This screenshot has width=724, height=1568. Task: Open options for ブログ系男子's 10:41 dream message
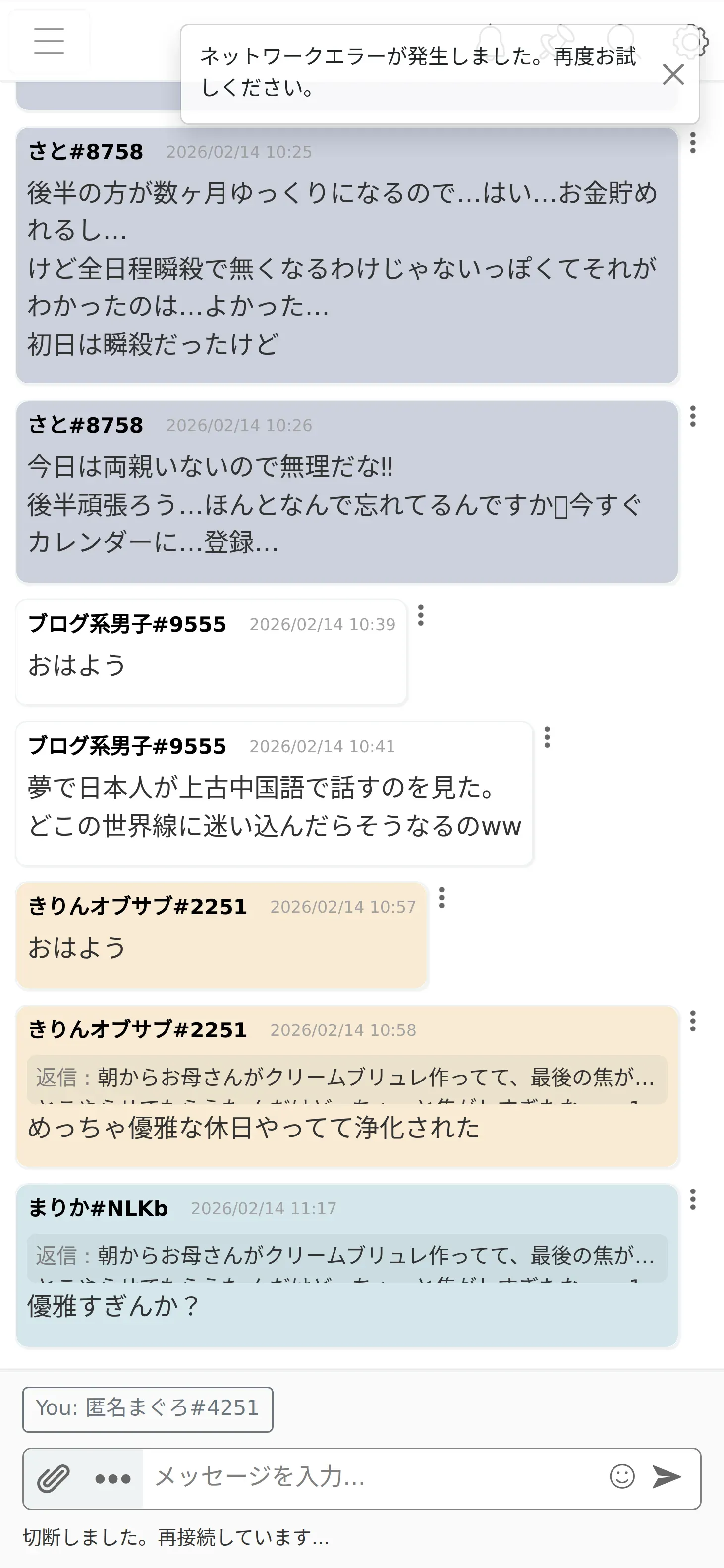pos(548,737)
